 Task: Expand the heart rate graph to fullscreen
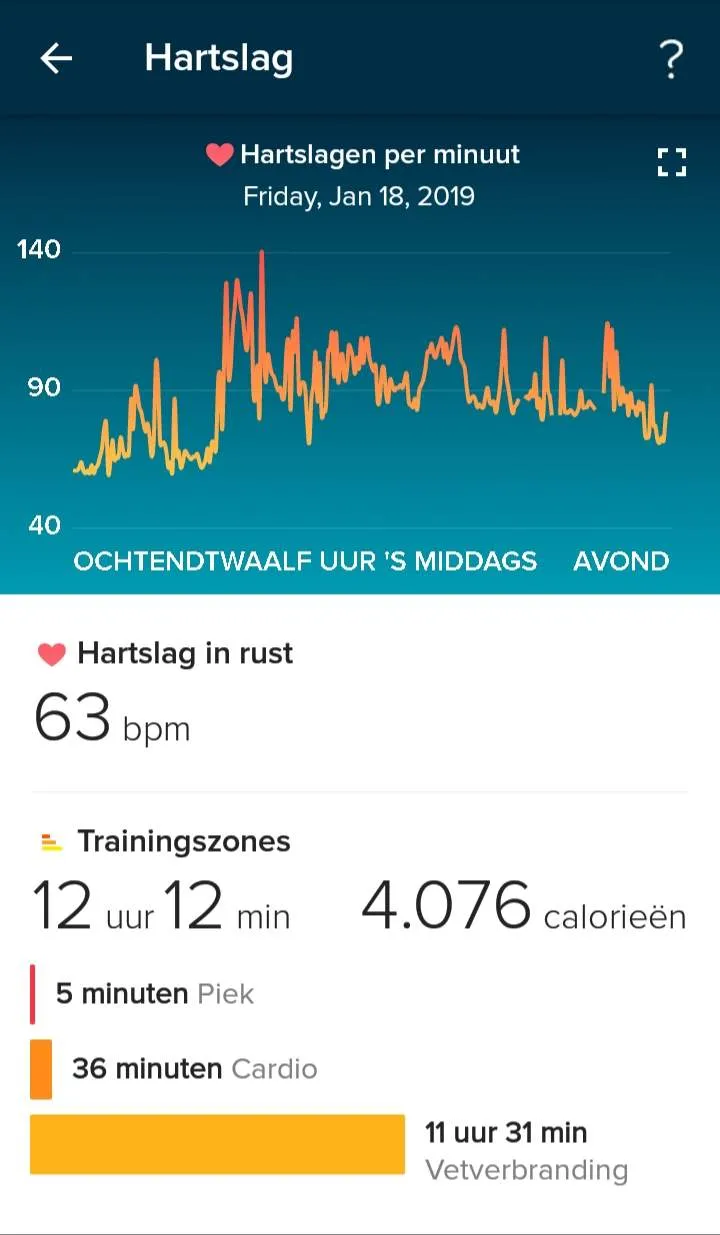(672, 162)
